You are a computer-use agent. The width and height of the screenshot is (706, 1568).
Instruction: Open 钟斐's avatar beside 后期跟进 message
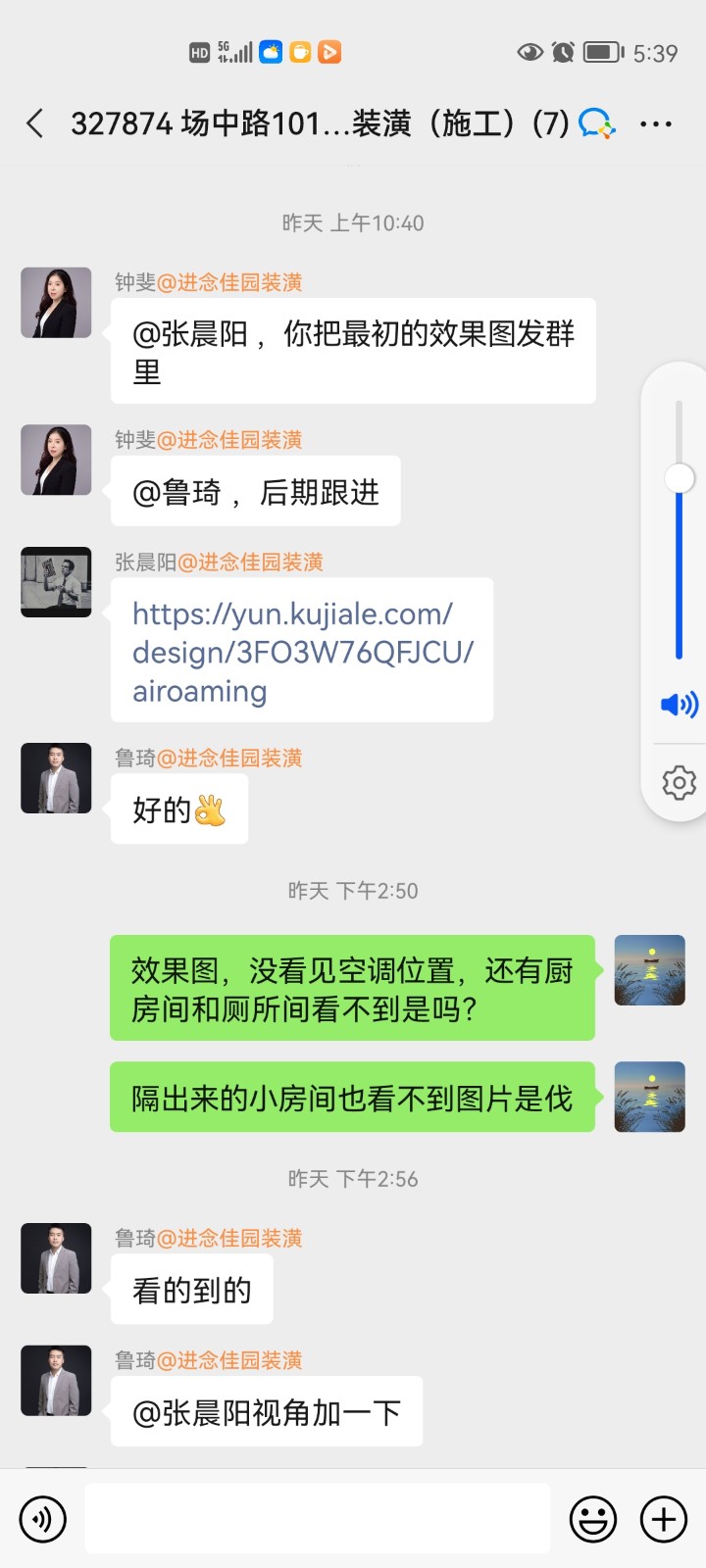tap(57, 460)
